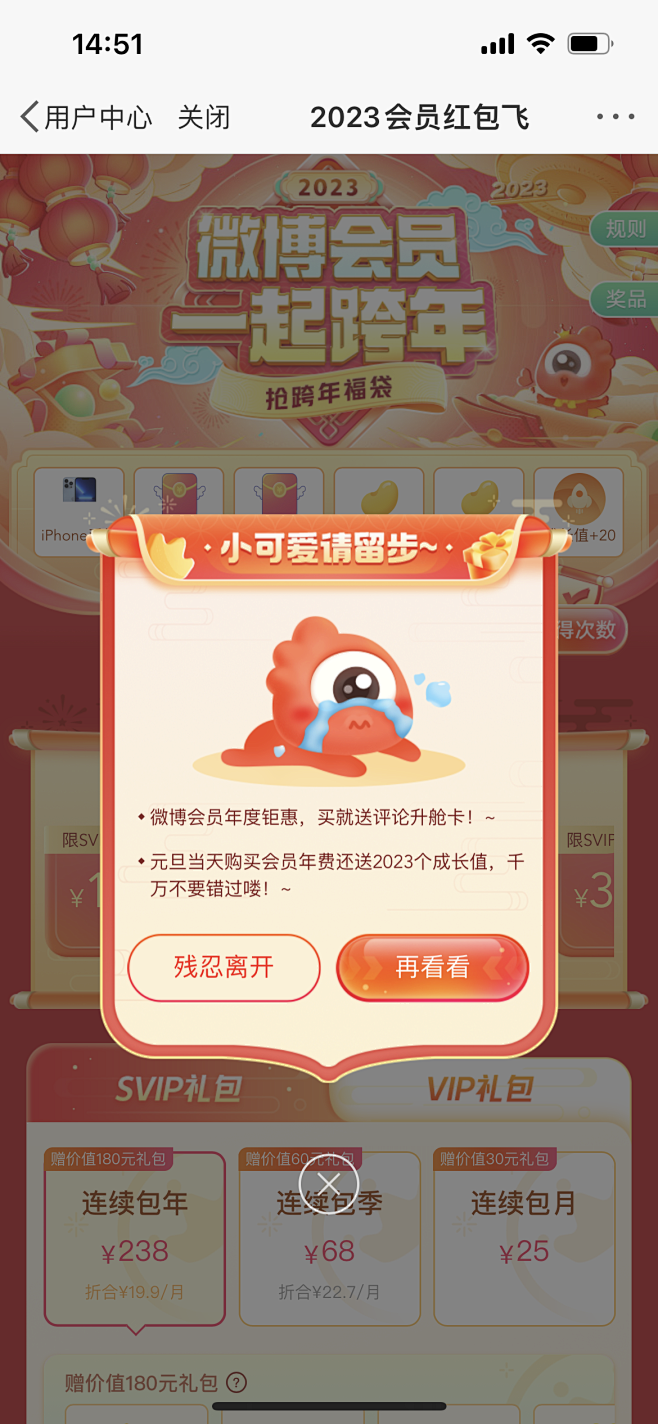The width and height of the screenshot is (658, 1424).
Task: View the 奖品 prizes list
Action: tap(625, 299)
